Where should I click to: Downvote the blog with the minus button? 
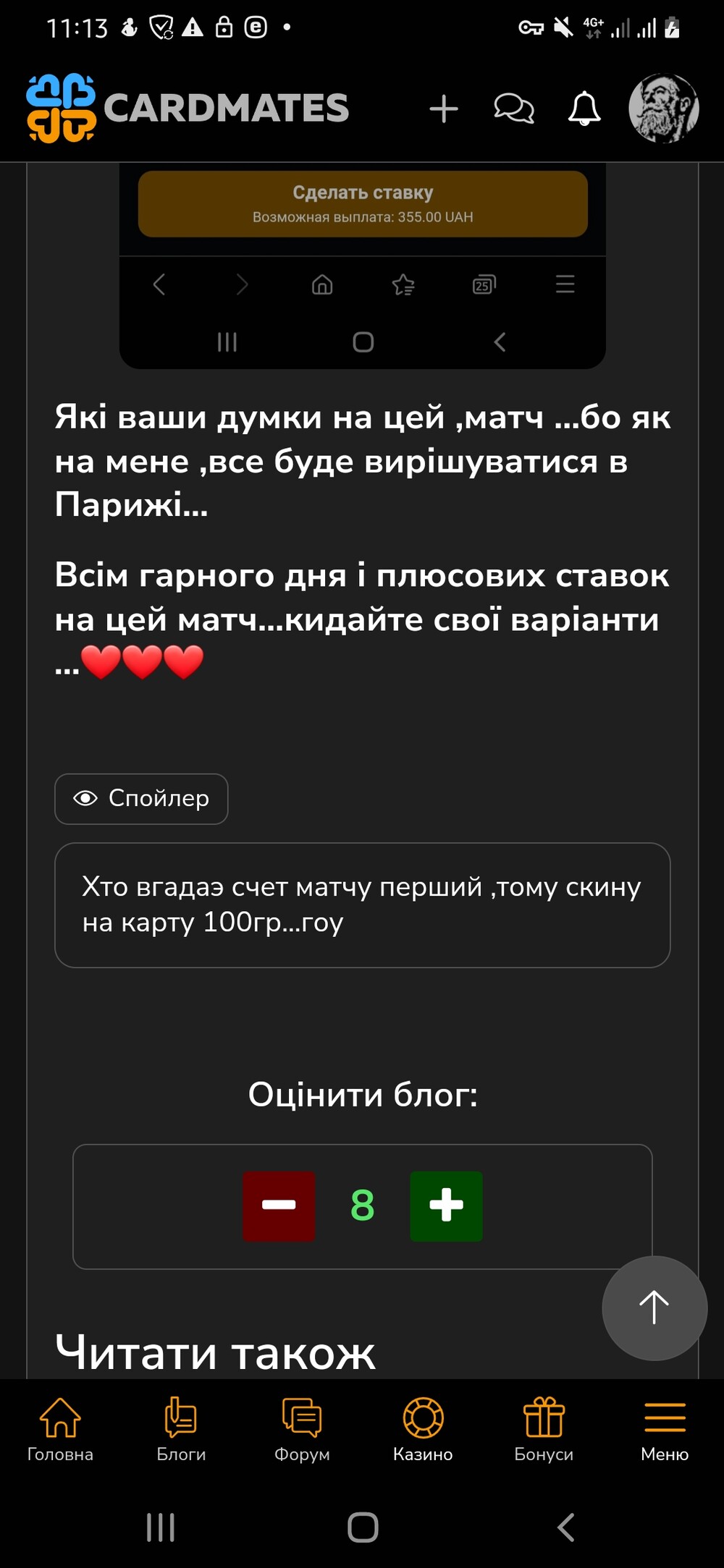pyautogui.click(x=279, y=1206)
